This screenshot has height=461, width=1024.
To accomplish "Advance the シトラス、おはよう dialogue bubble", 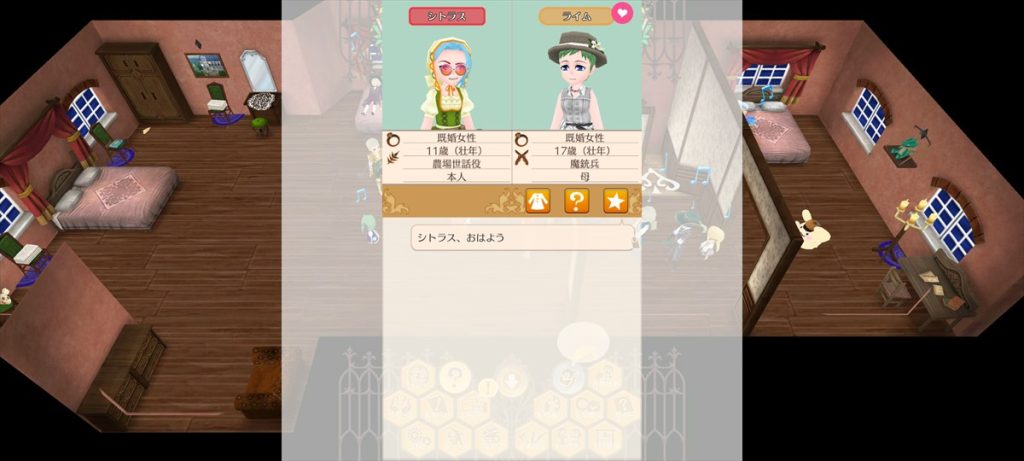I will point(522,238).
